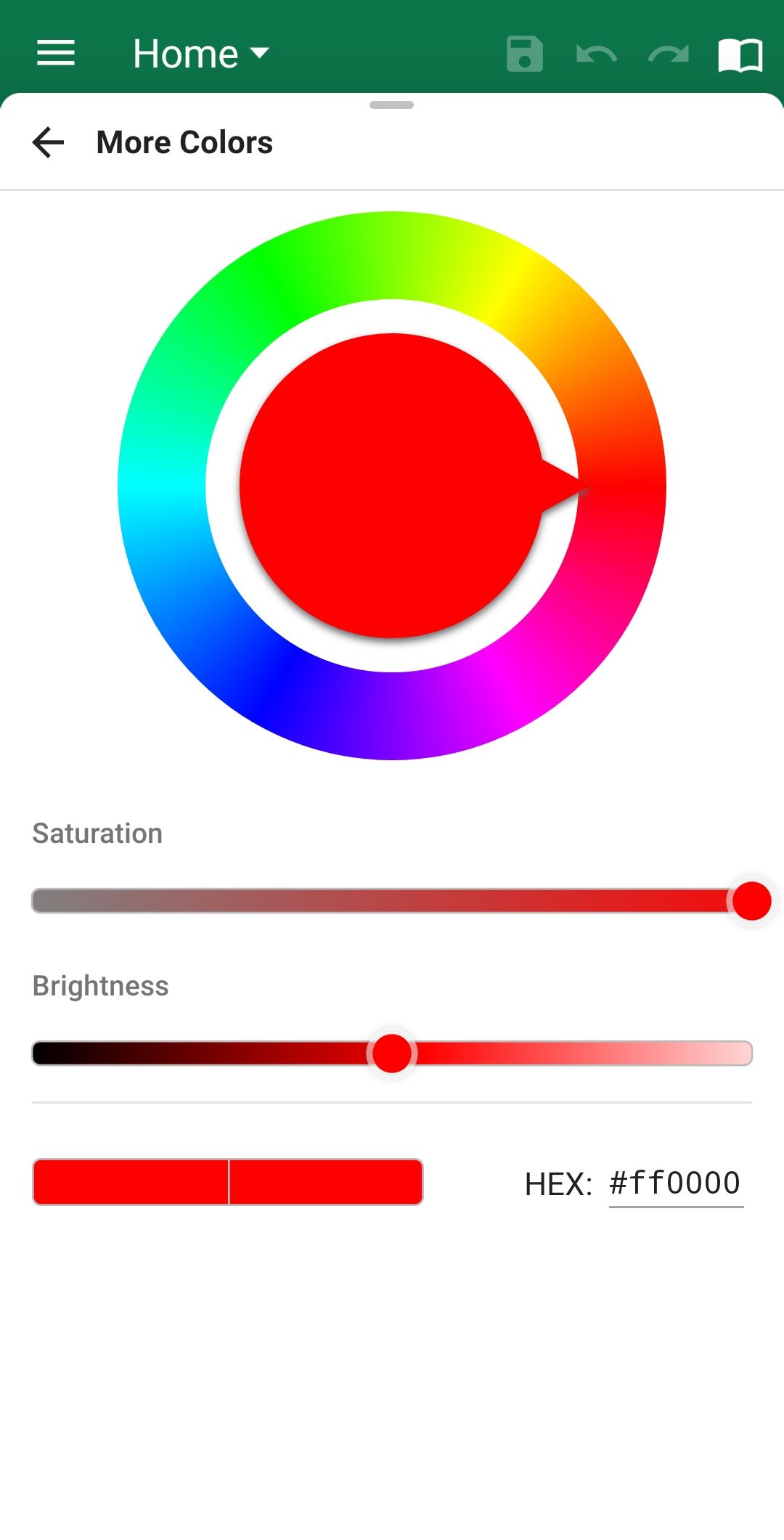
Task: Expand the Home dropdown
Action: click(x=200, y=54)
